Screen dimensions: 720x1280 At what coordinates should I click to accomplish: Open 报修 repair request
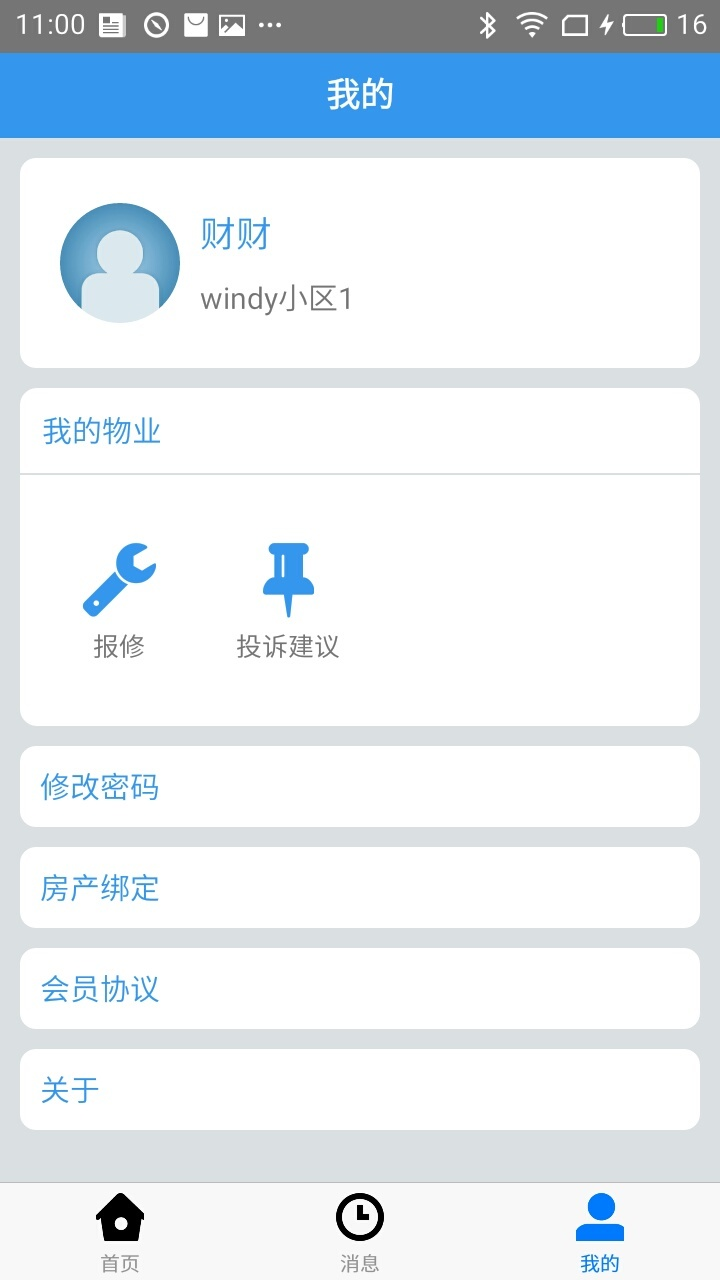pyautogui.click(x=119, y=600)
